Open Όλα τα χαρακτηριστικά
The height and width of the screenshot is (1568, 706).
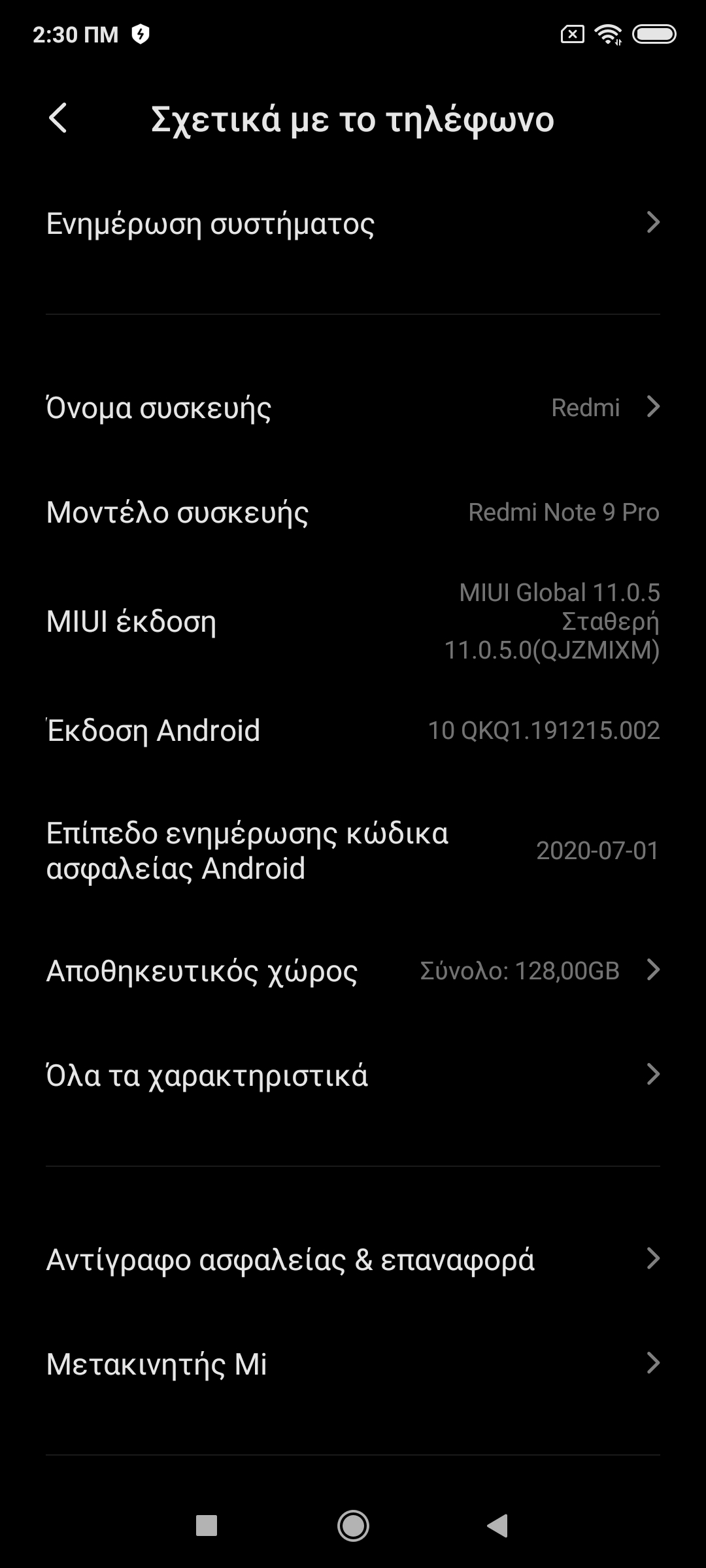click(x=353, y=1075)
